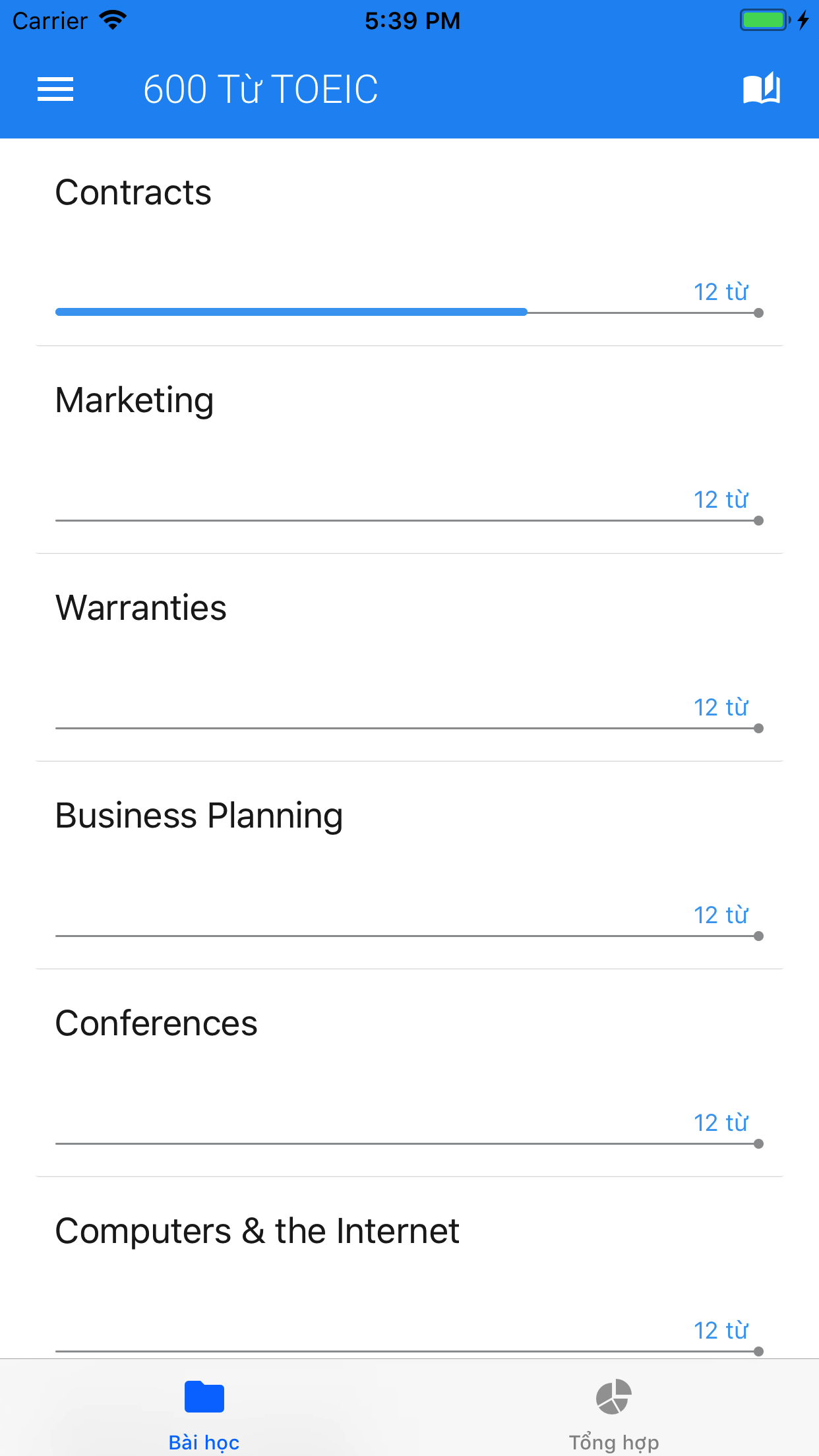Open the Marketing lesson
The width and height of the screenshot is (819, 1456).
[x=409, y=450]
